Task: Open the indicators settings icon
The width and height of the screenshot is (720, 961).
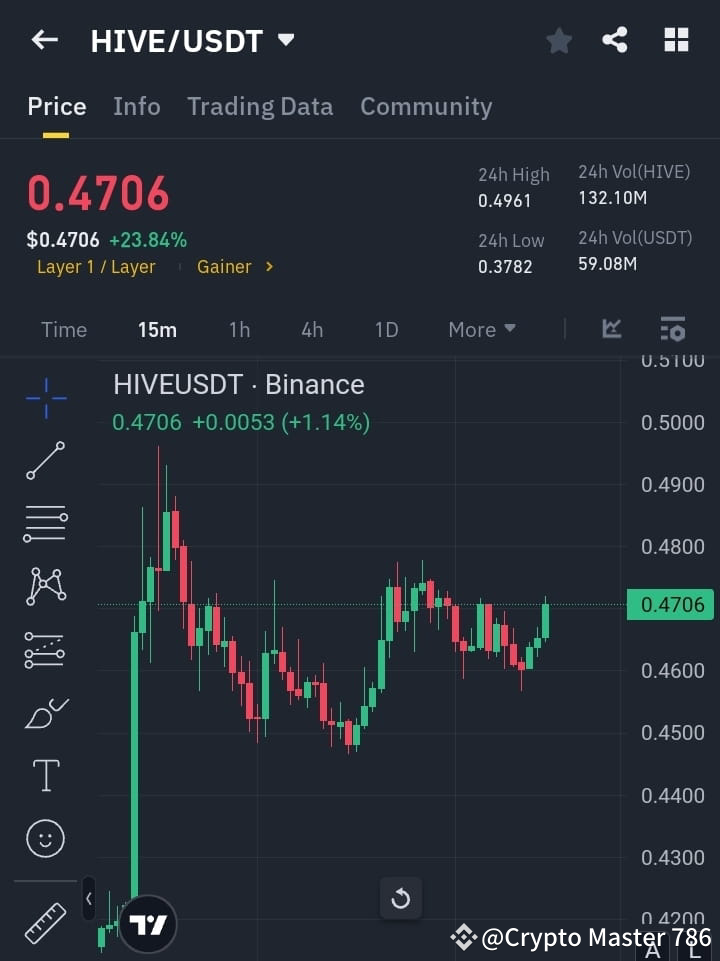Action: [672, 329]
